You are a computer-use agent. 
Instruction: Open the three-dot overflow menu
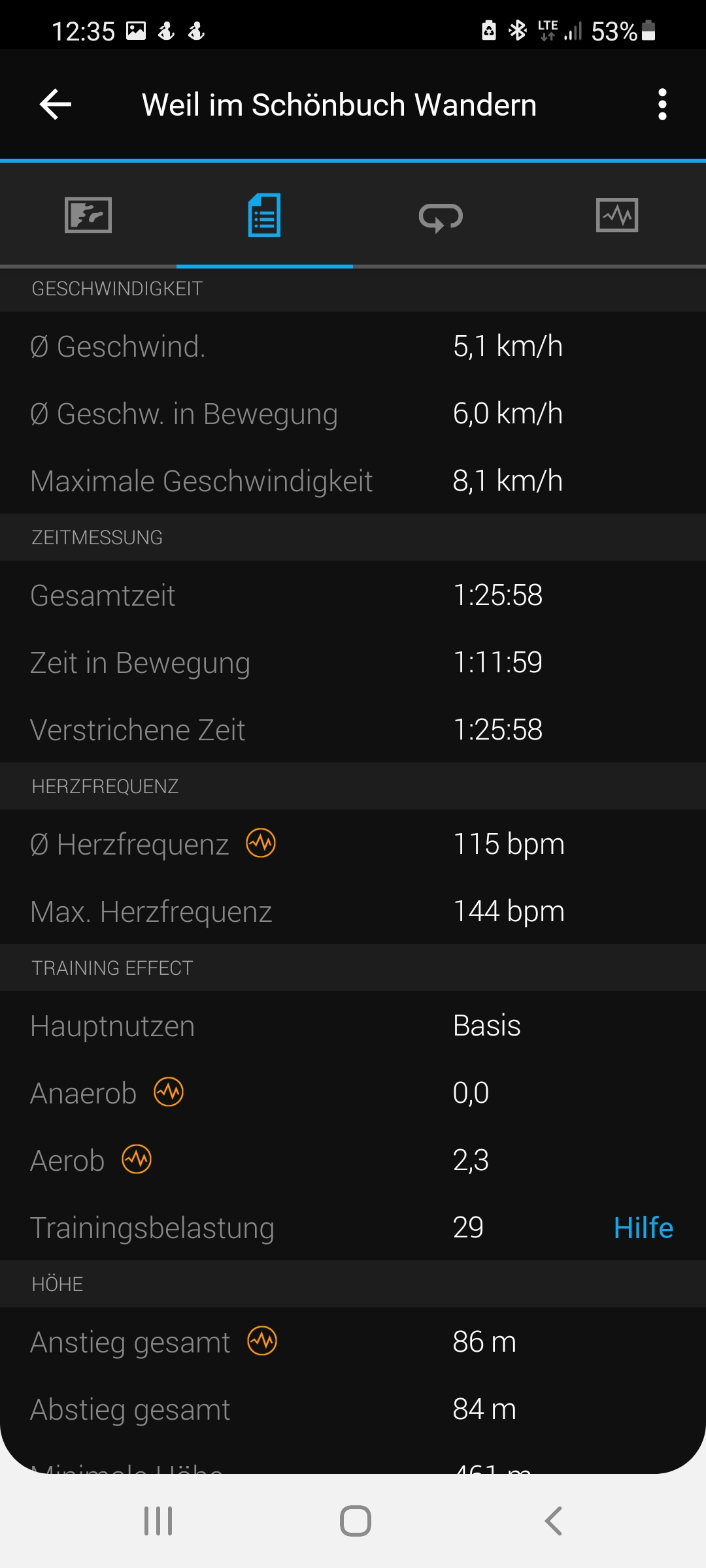(662, 105)
